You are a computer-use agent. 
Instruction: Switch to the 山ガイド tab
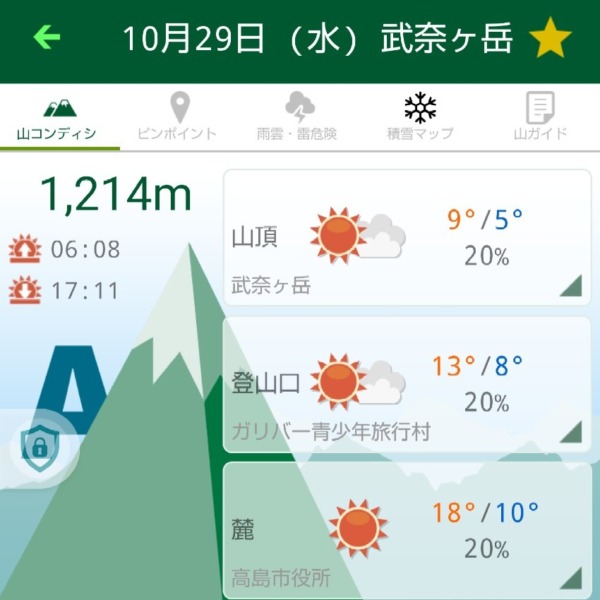(x=540, y=117)
